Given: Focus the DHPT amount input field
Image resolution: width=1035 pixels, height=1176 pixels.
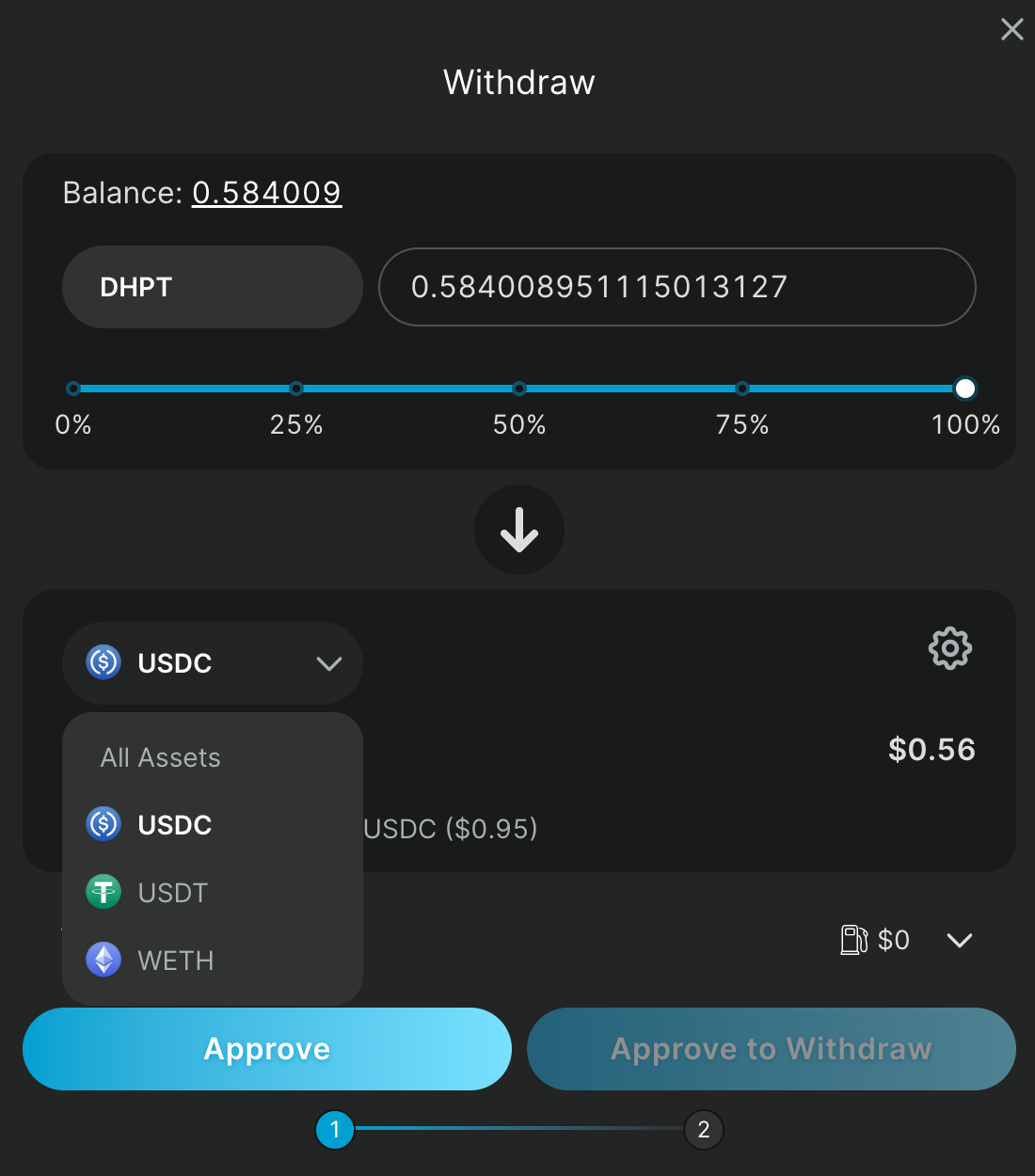Looking at the screenshot, I should click(x=677, y=287).
